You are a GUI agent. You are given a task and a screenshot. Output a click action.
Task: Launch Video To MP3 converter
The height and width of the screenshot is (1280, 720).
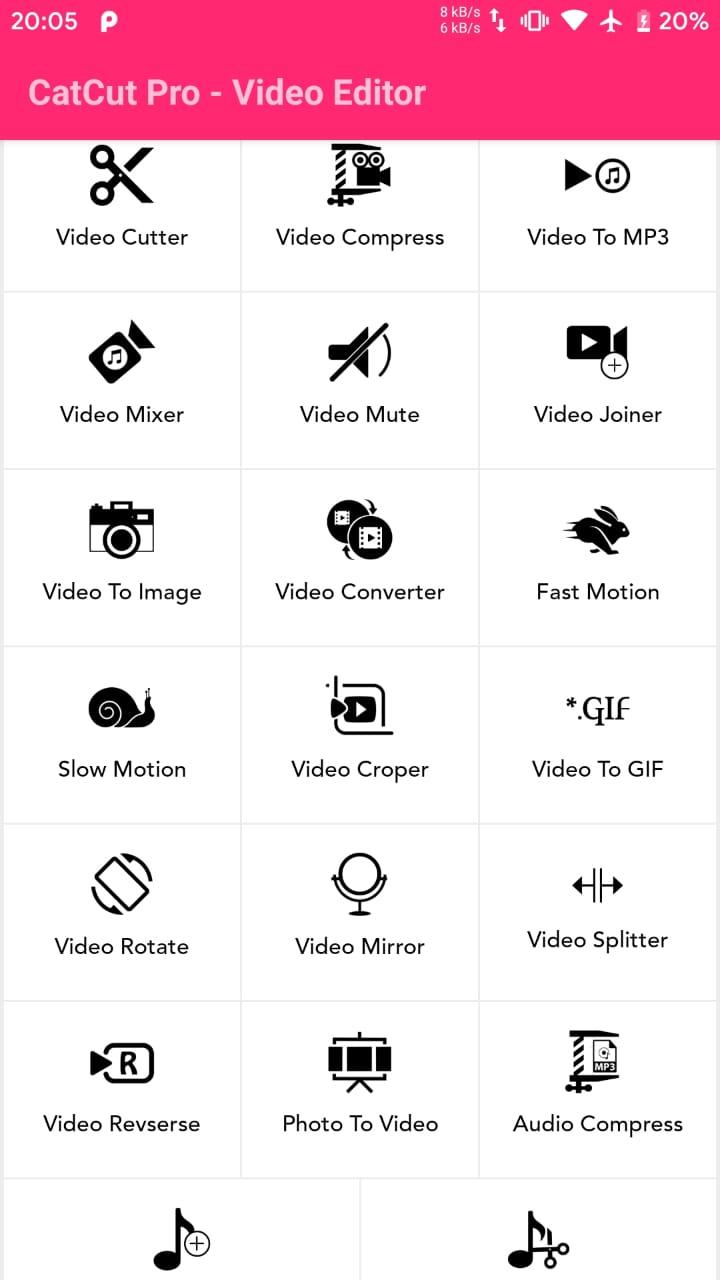click(598, 200)
